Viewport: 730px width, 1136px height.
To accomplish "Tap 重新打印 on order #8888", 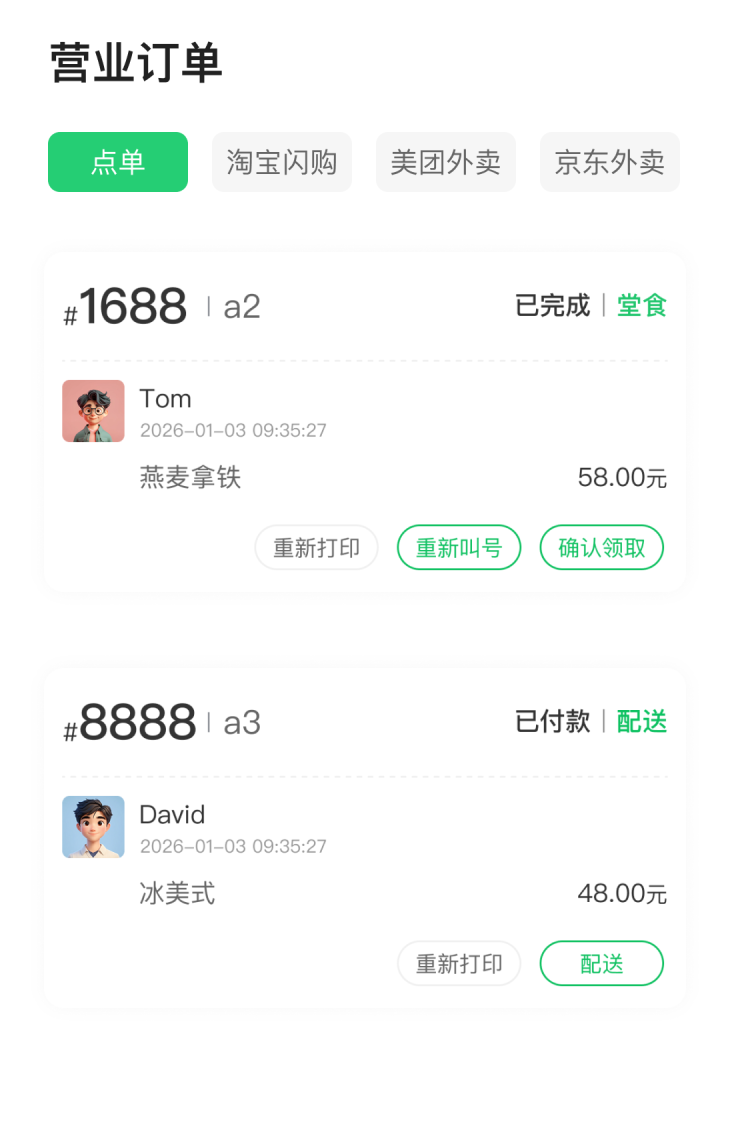I will (x=459, y=964).
